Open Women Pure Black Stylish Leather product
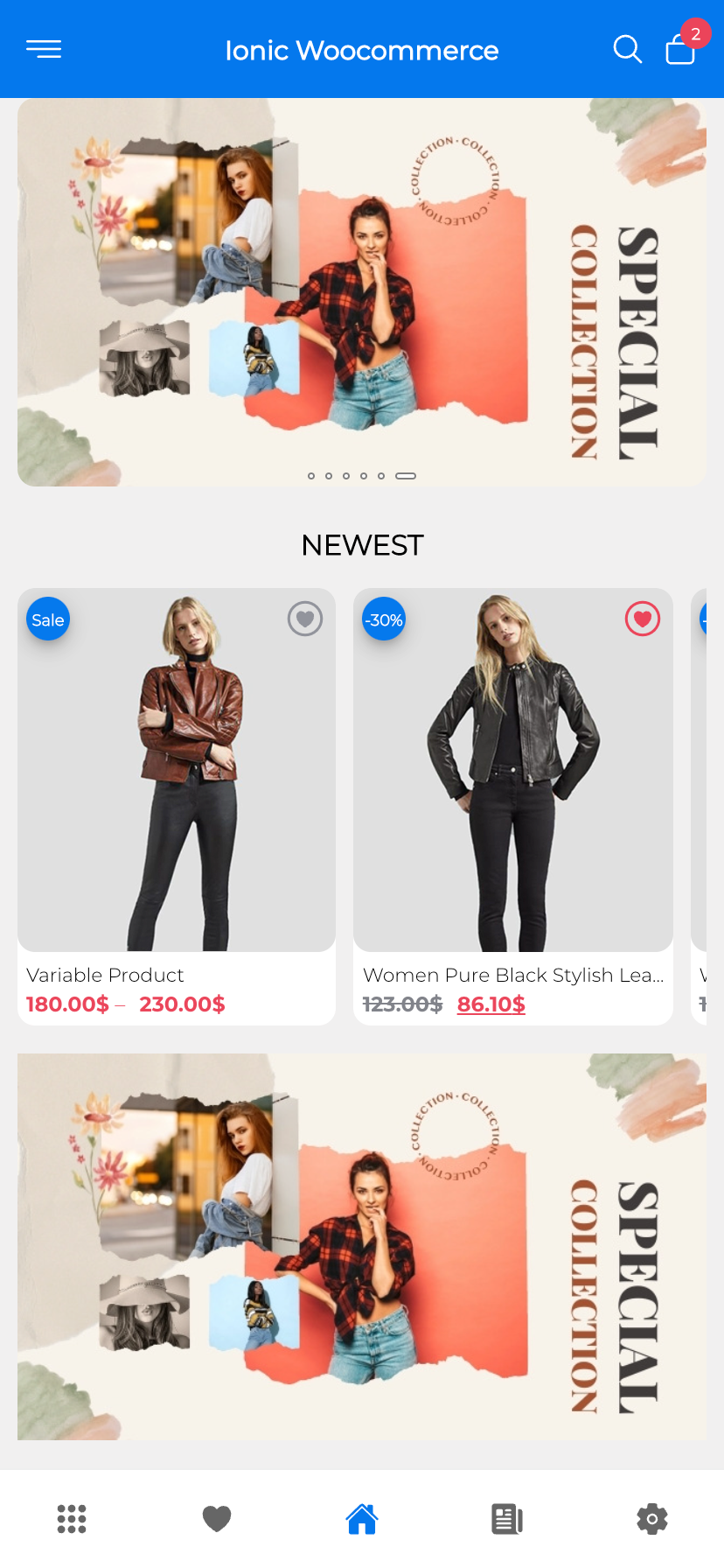Screen dimensions: 724x1568 (513, 770)
